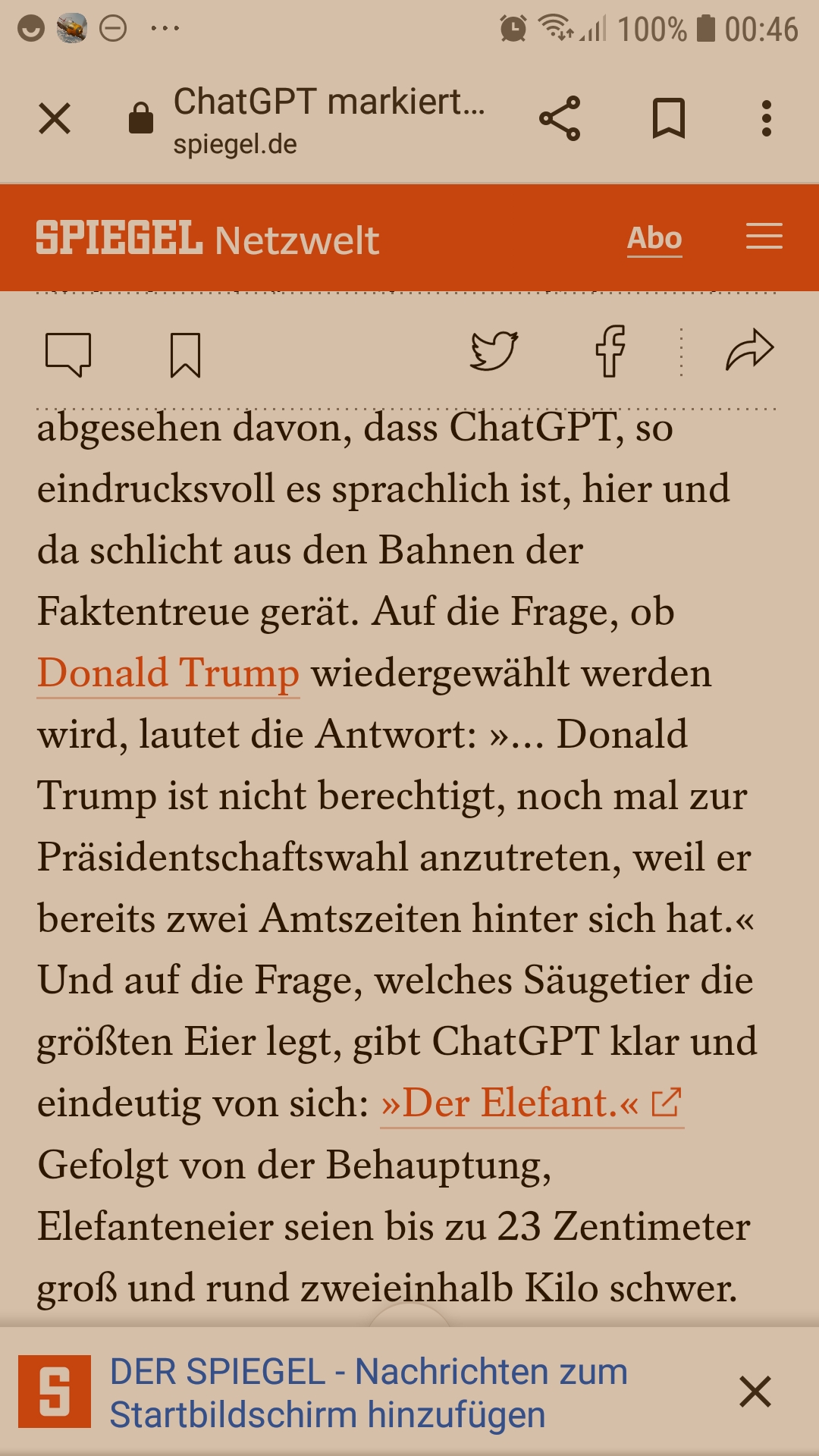Open the Abo subscription link
819x1456 pixels.
pos(654,238)
